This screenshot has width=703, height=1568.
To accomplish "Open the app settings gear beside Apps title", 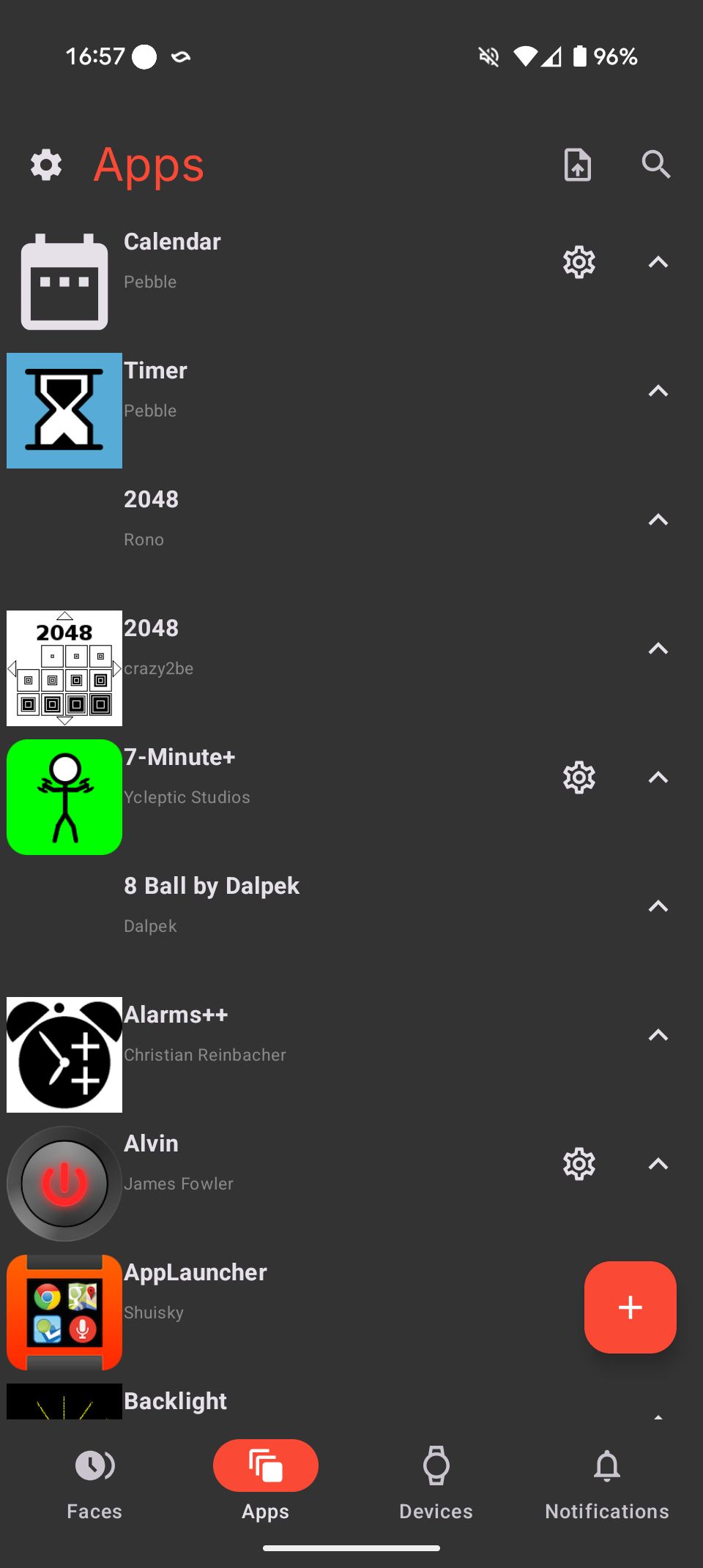I will pos(46,165).
